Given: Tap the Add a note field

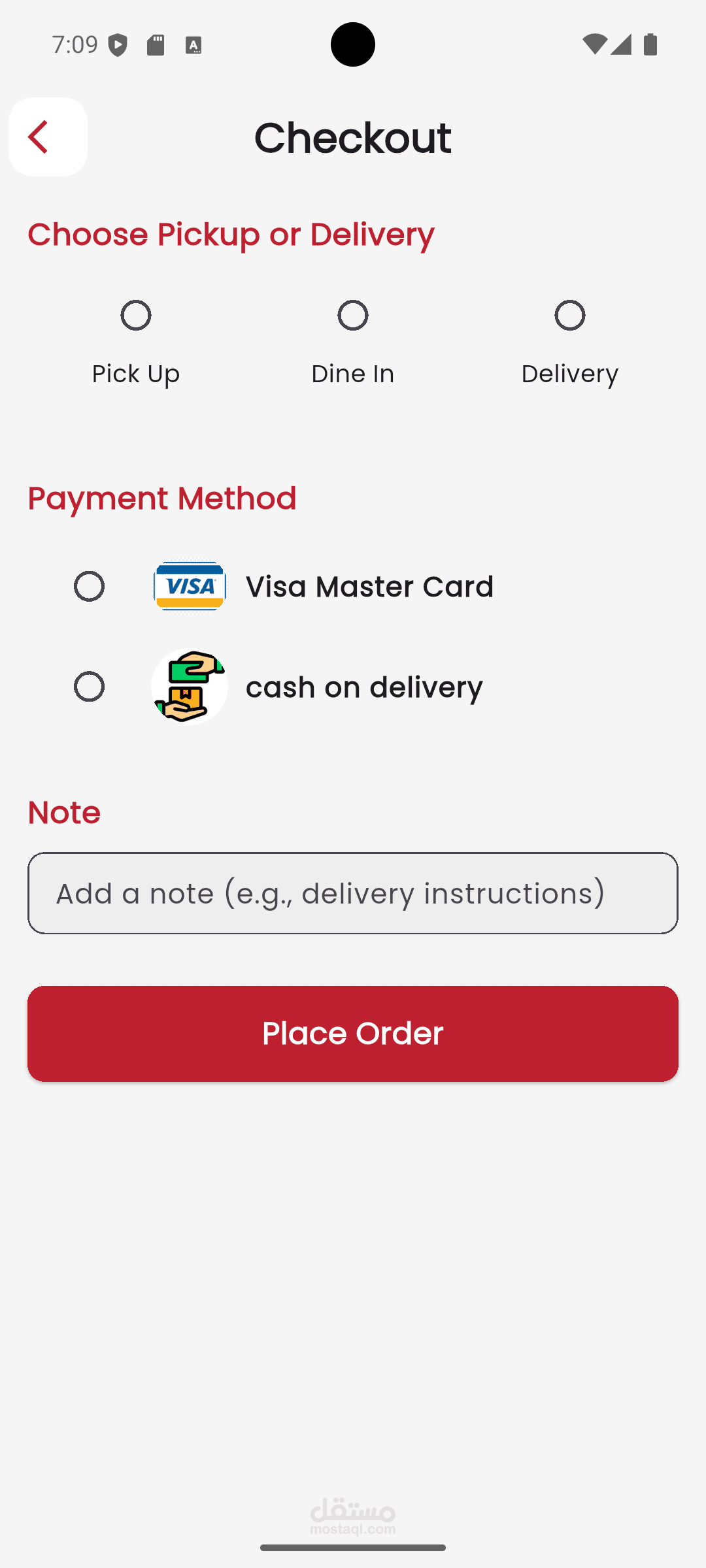Looking at the screenshot, I should tap(353, 893).
